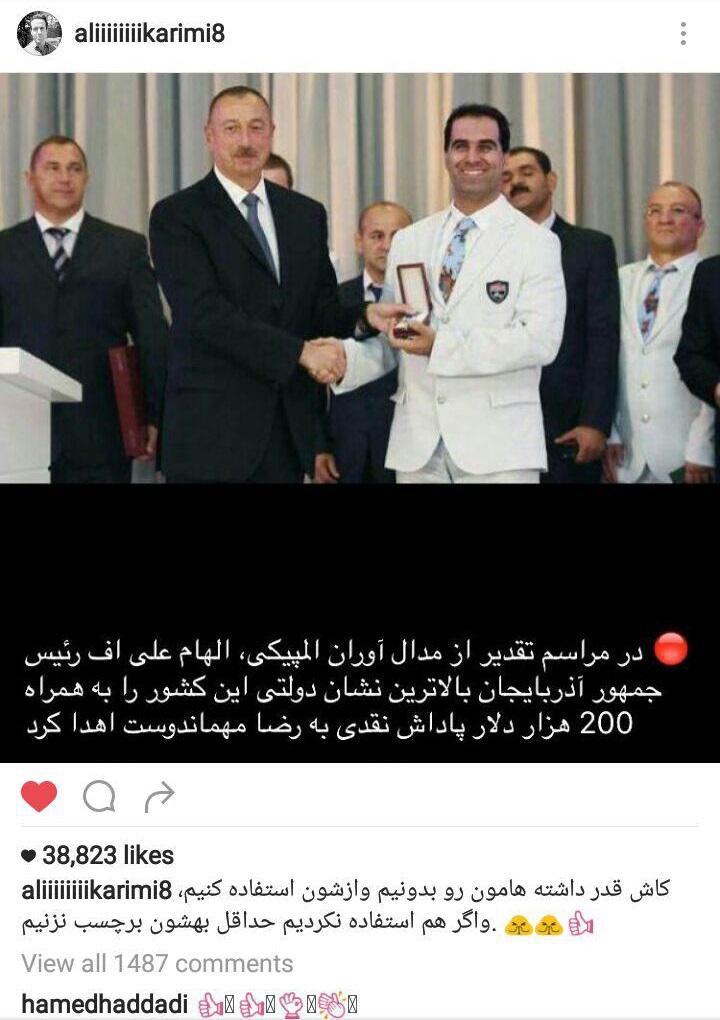This screenshot has width=720, height=1020.
Task: Open the aliiiiiiiikarimi8 username in post header
Action: [149, 34]
